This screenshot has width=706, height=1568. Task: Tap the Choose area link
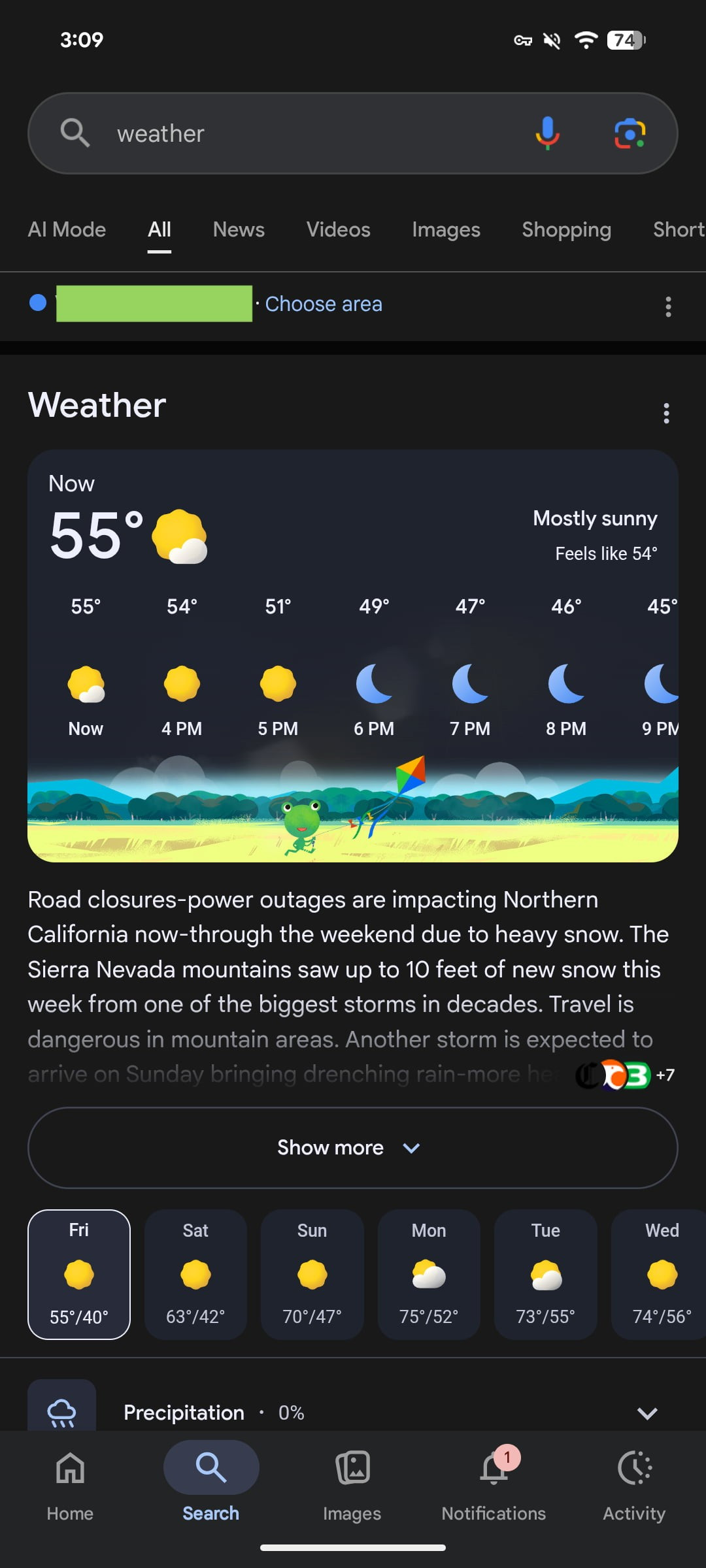(323, 304)
